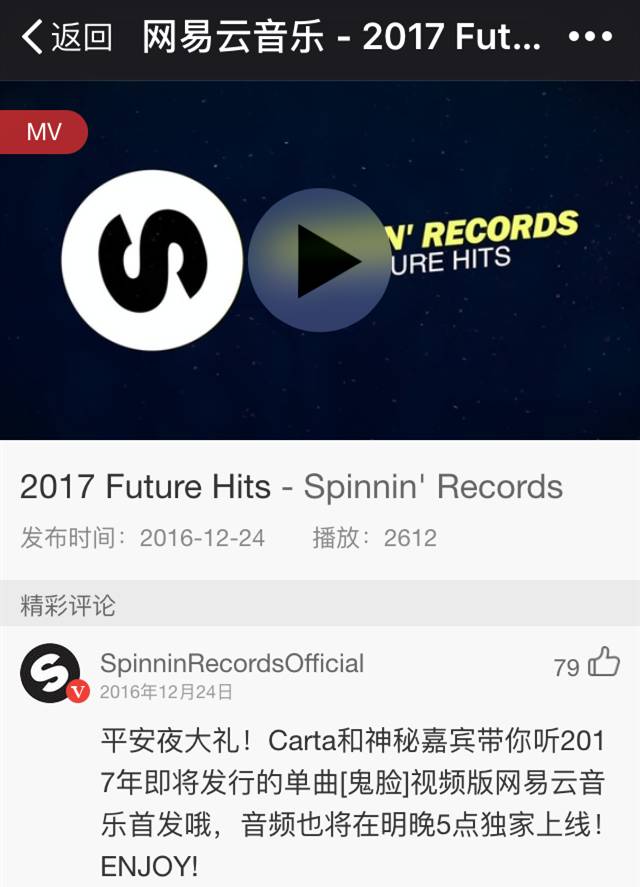640x887 pixels.
Task: Open the SpinninRecordsOfficial username link
Action: (x=232, y=663)
